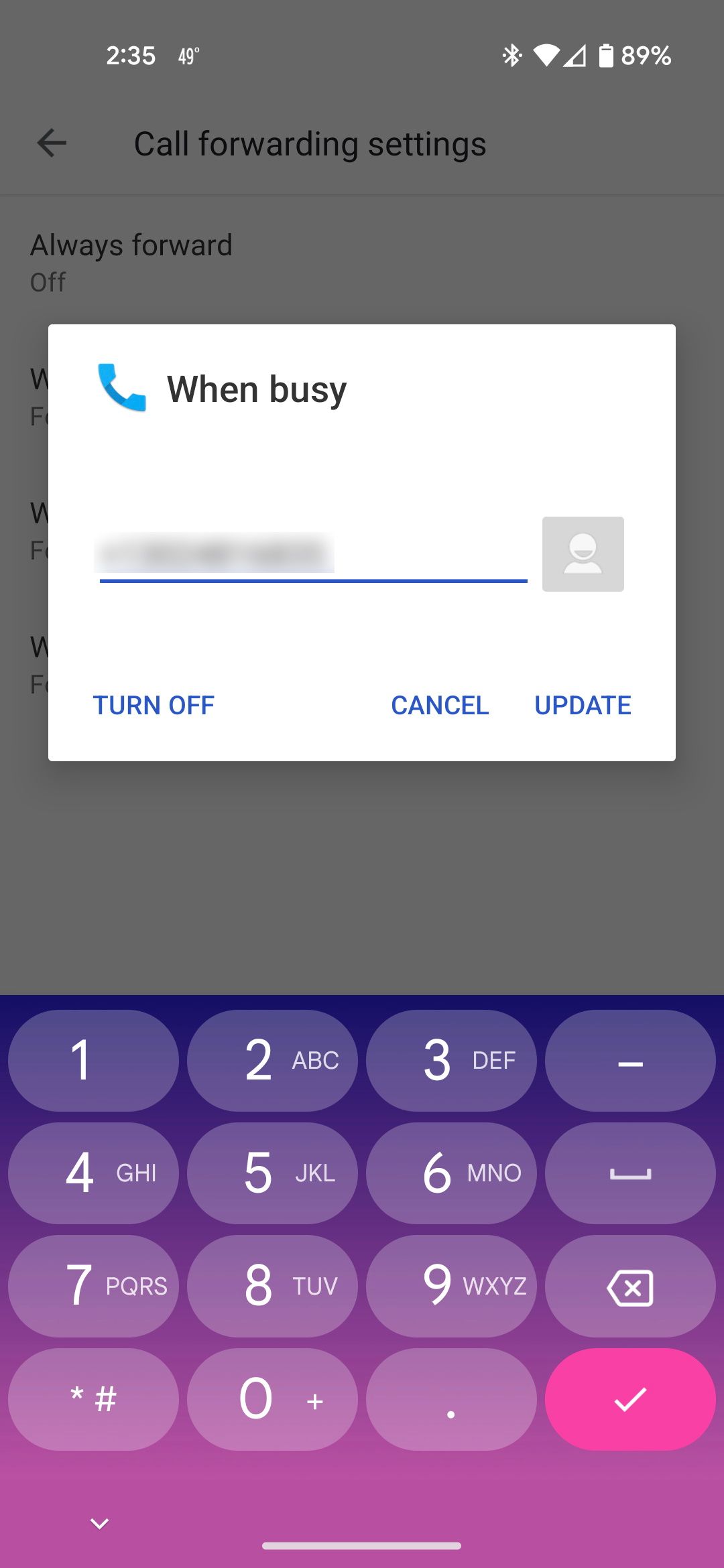The image size is (724, 1568).
Task: Enter digit 1 on the keypad
Action: coord(93,1061)
